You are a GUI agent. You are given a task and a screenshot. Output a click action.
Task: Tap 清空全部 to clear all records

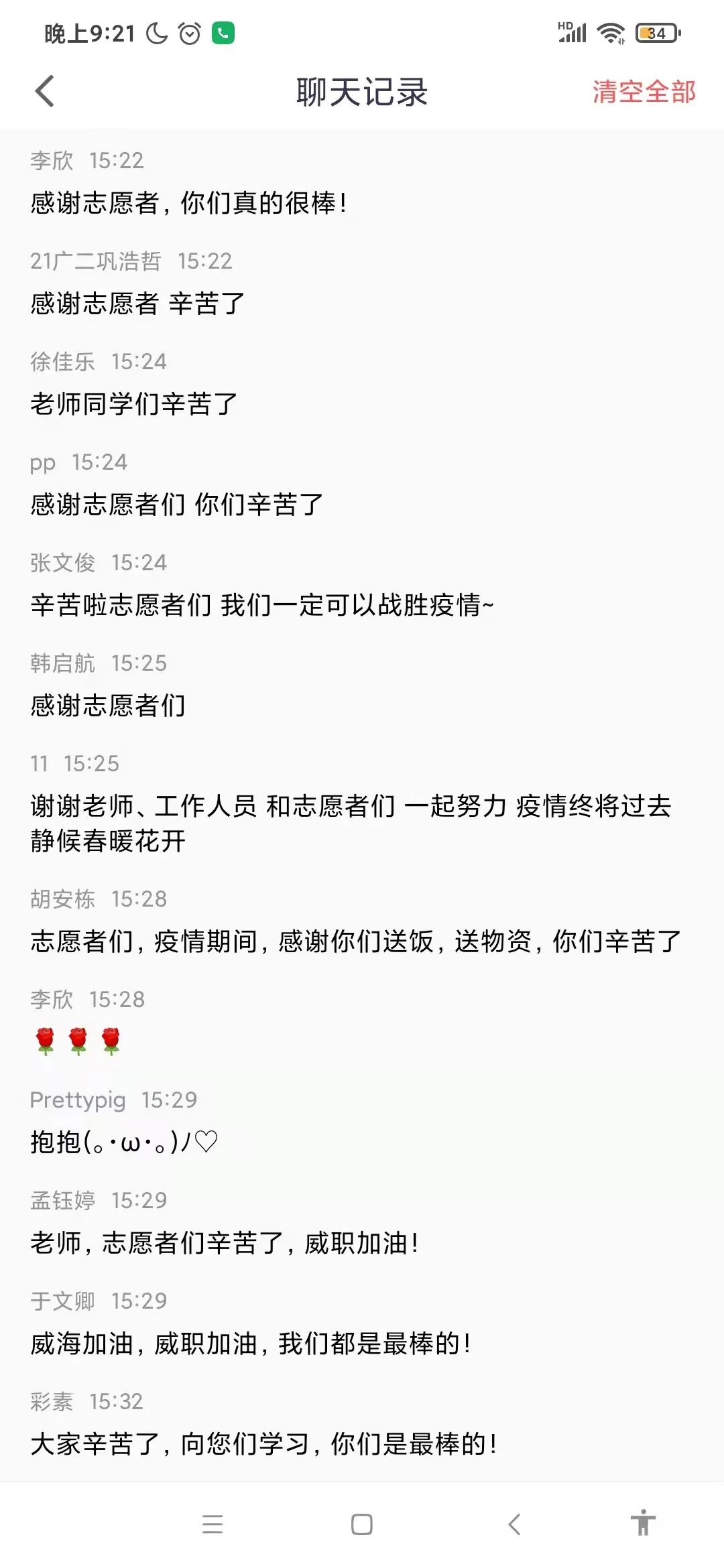pyautogui.click(x=644, y=92)
